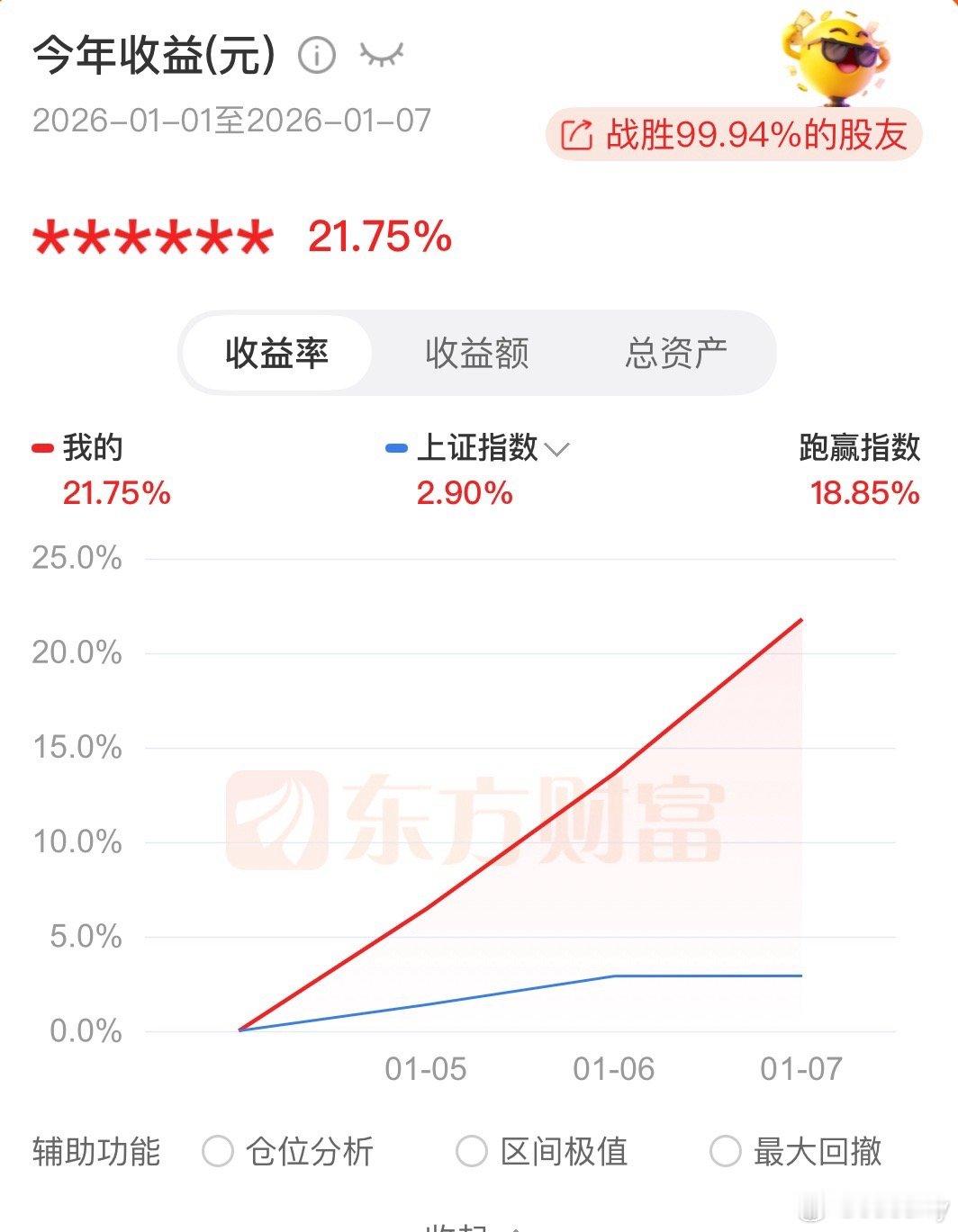Select the red 我的 legend marker

pos(41,446)
